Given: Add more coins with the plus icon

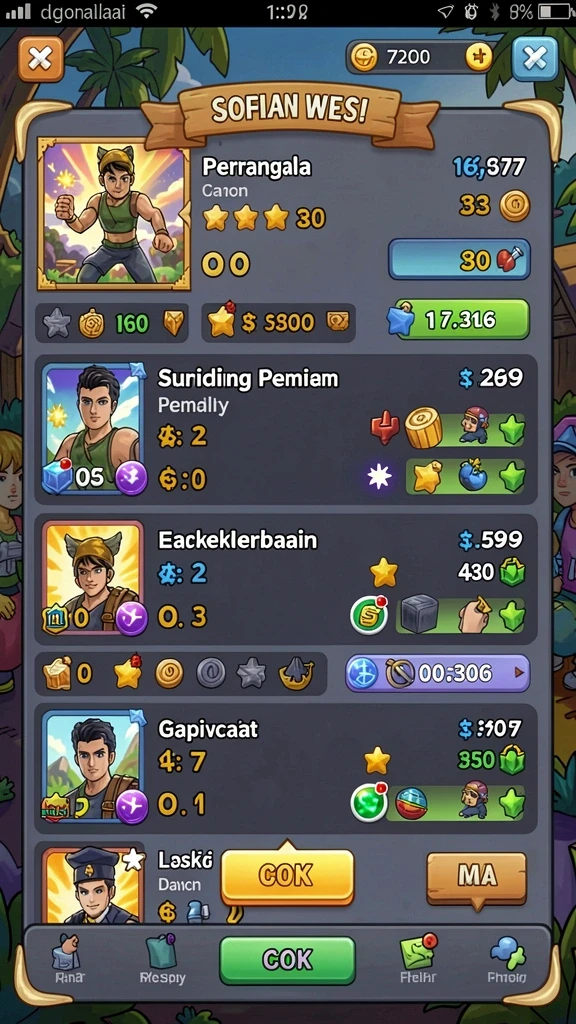Looking at the screenshot, I should coord(478,57).
